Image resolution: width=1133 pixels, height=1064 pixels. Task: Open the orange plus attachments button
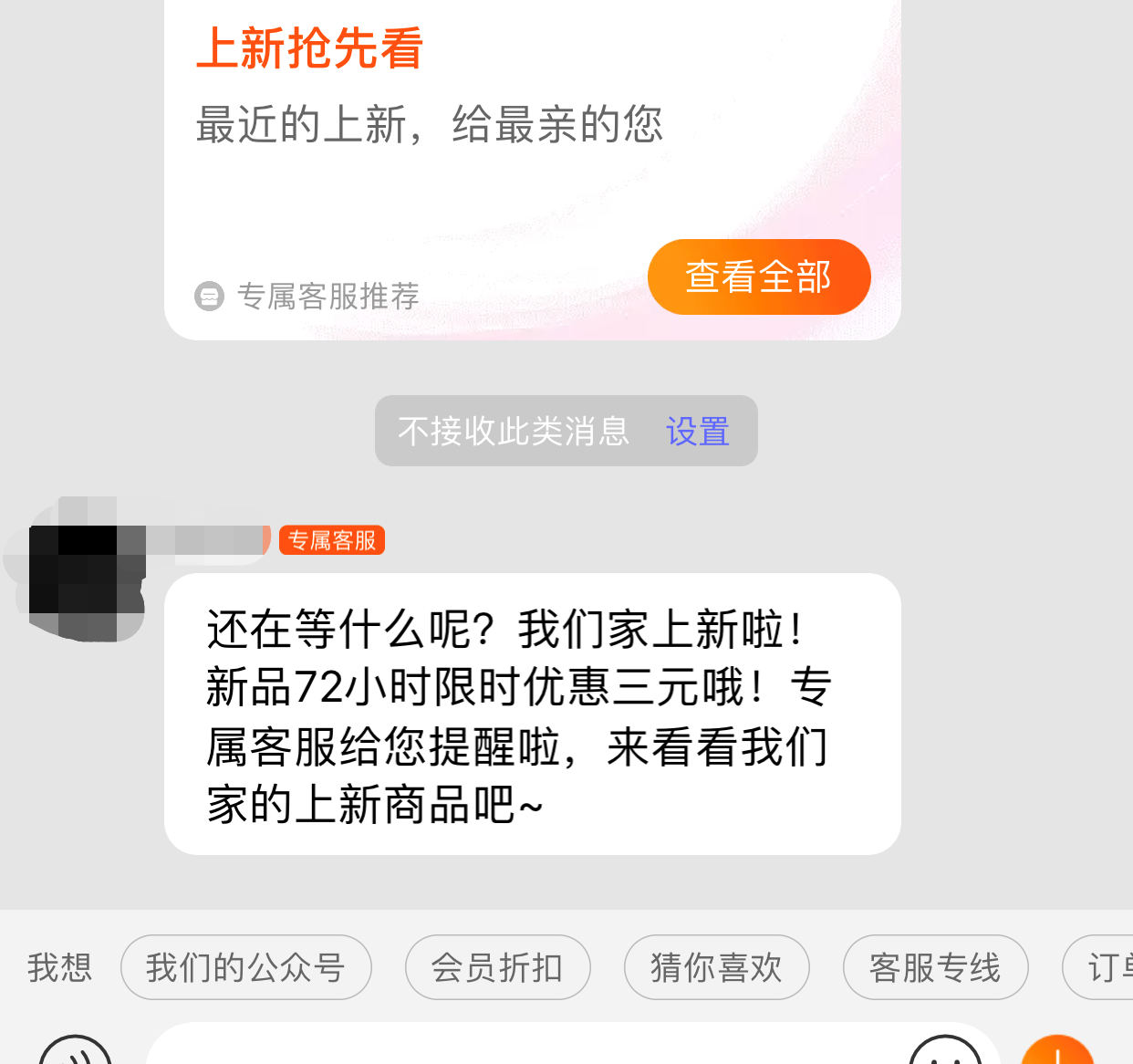pyautogui.click(x=1057, y=1052)
